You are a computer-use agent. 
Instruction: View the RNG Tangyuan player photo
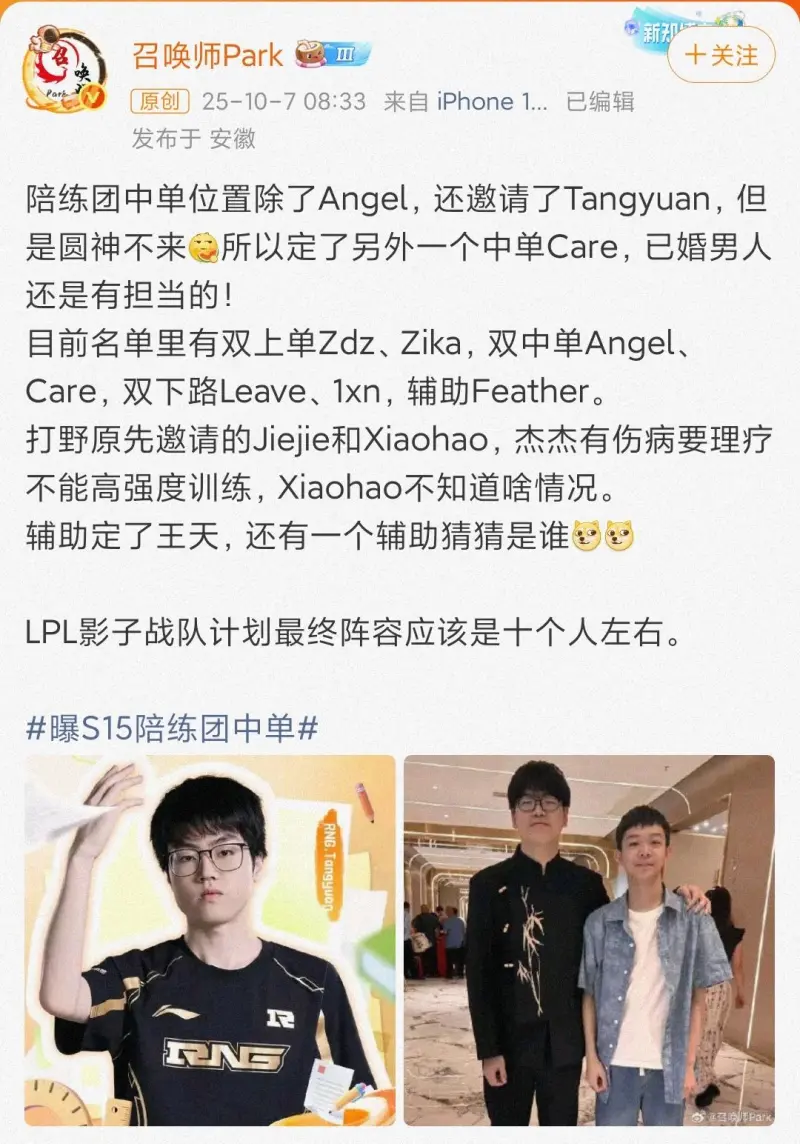210,940
